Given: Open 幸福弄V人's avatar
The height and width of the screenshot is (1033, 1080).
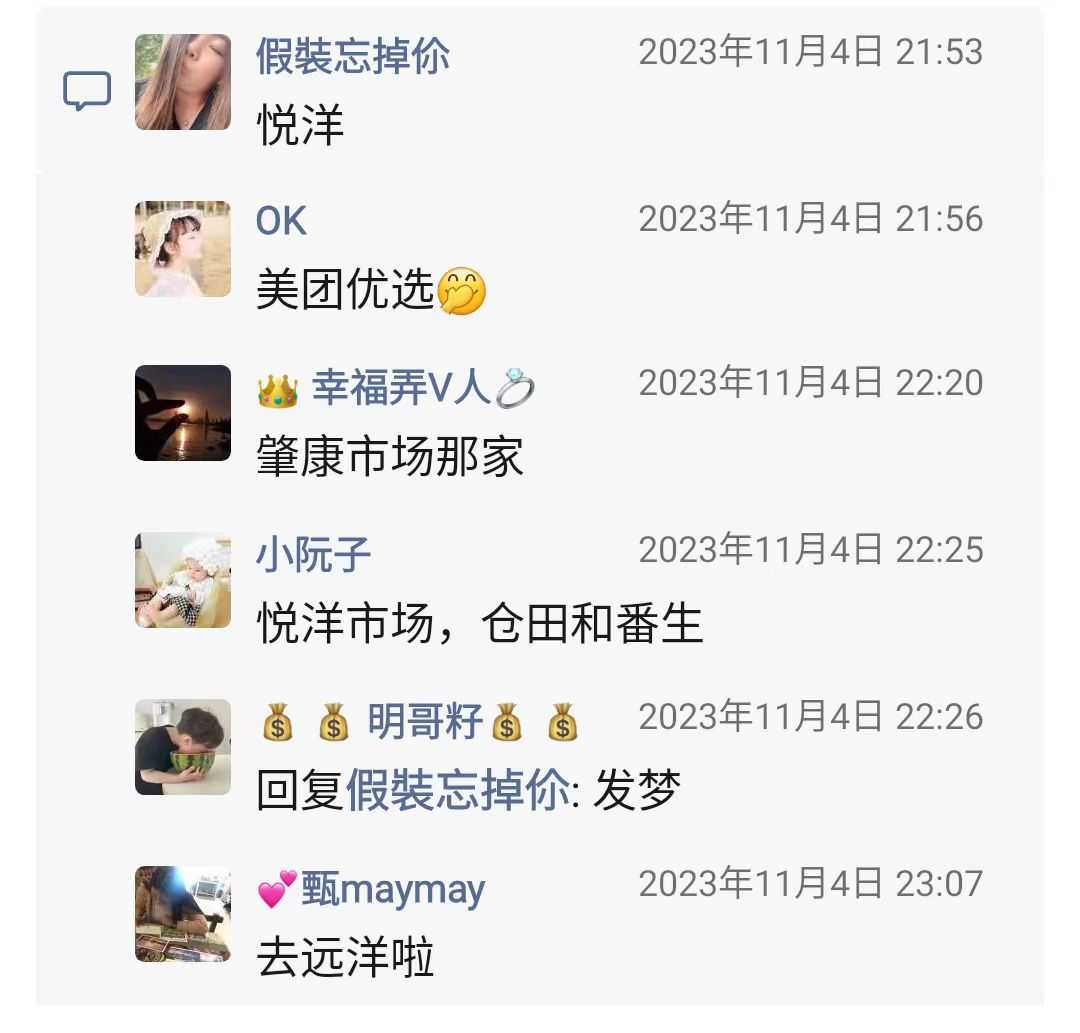Looking at the screenshot, I should pos(183,413).
